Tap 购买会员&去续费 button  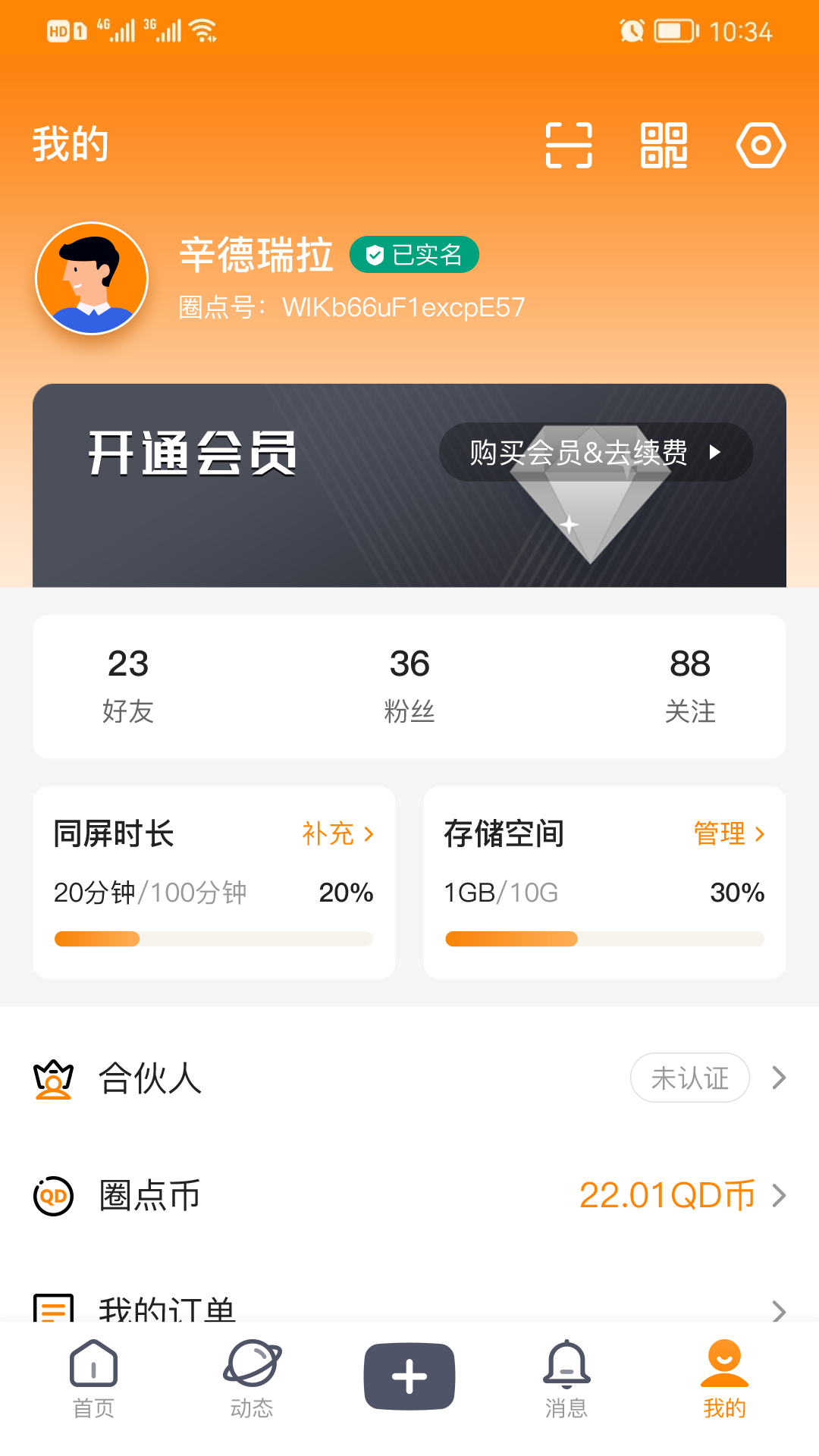pyautogui.click(x=596, y=453)
